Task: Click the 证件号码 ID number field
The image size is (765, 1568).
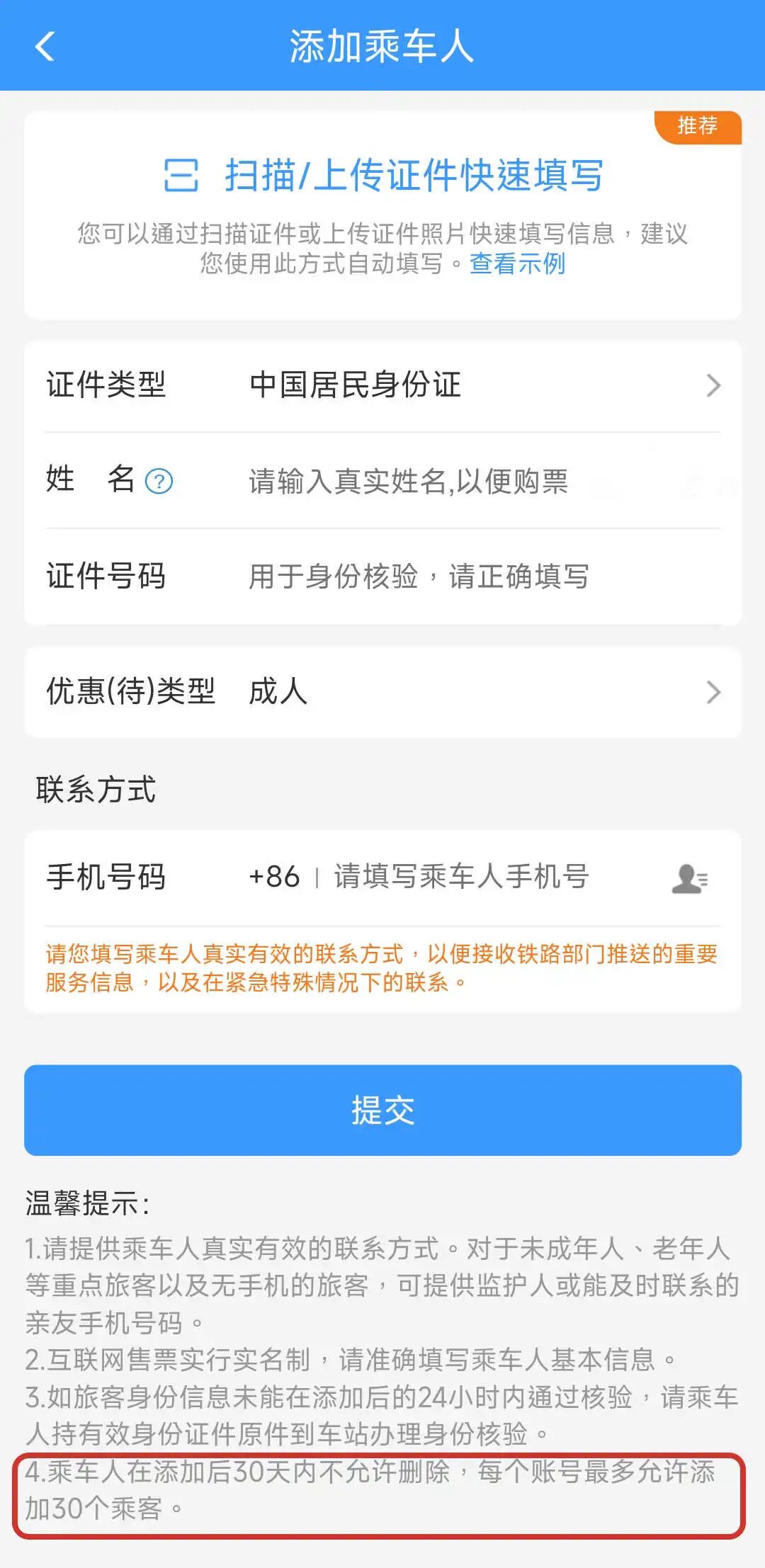Action: click(420, 576)
